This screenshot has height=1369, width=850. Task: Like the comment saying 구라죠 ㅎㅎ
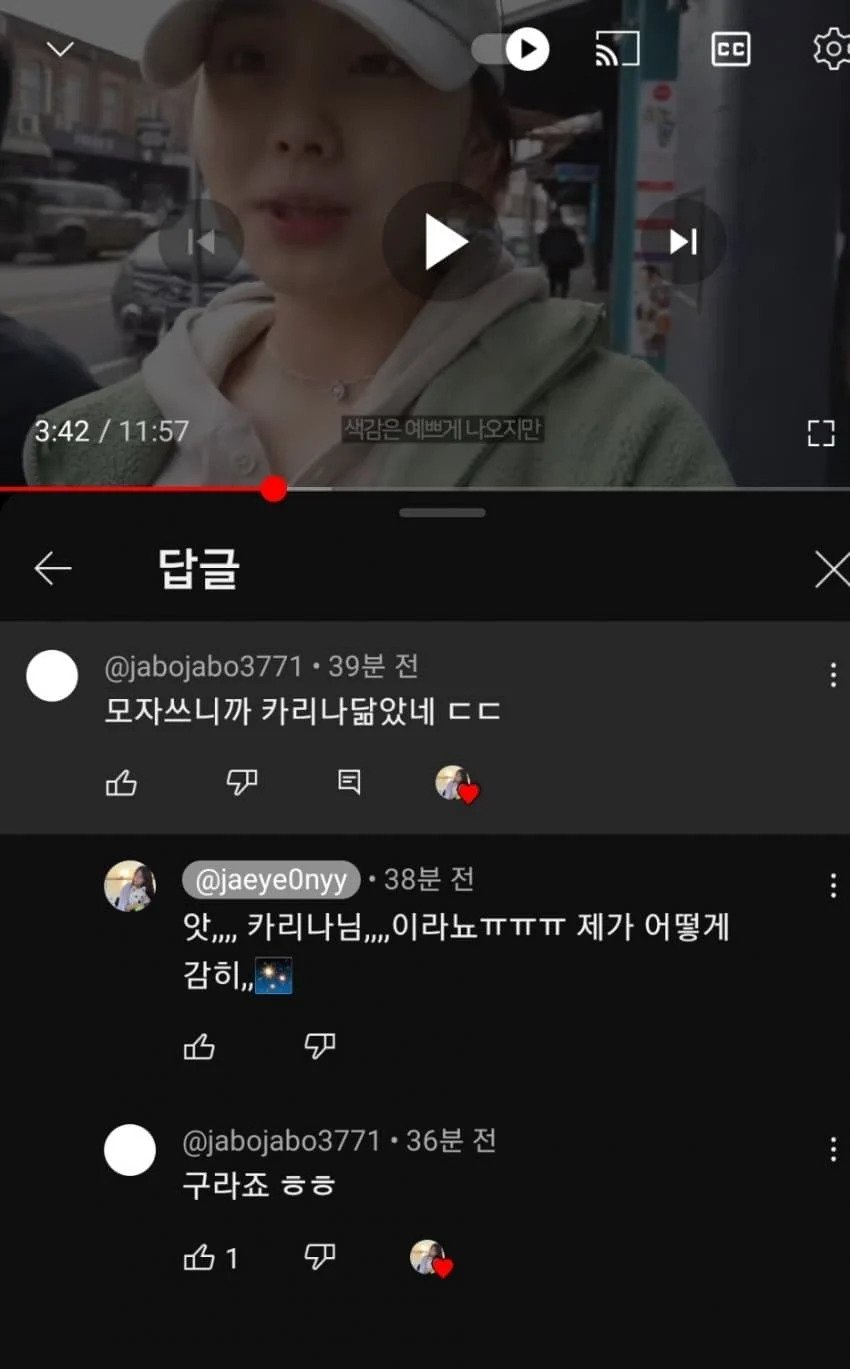pyautogui.click(x=200, y=1257)
